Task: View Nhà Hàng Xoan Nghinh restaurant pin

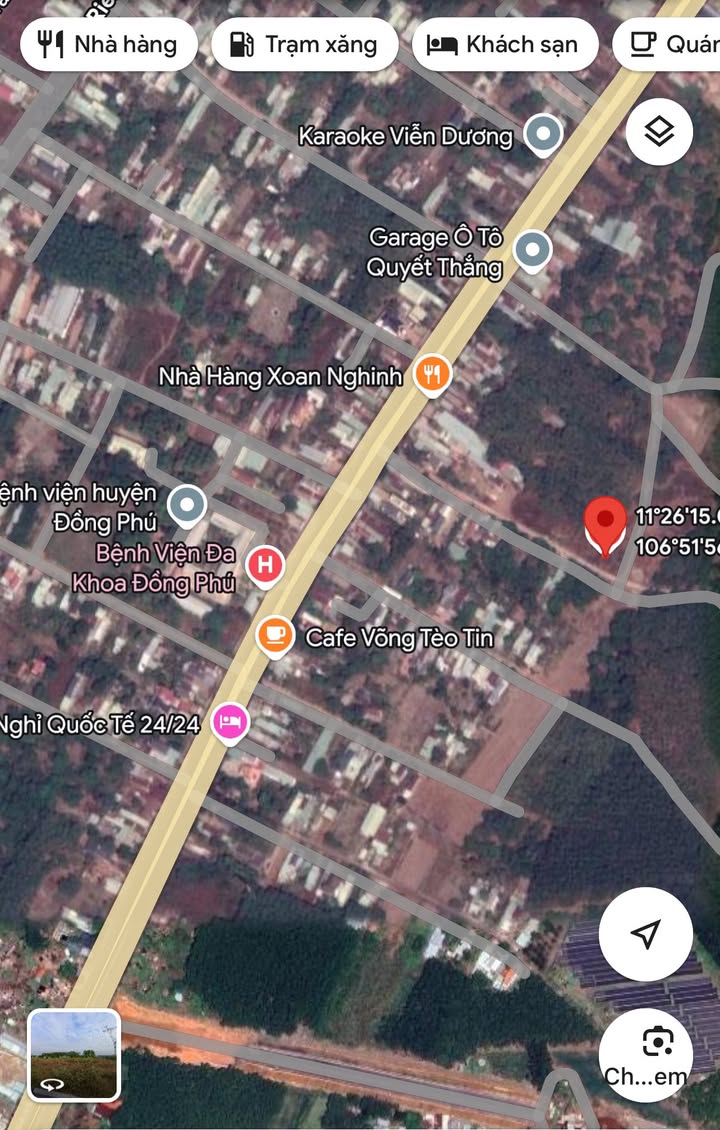Action: [432, 375]
